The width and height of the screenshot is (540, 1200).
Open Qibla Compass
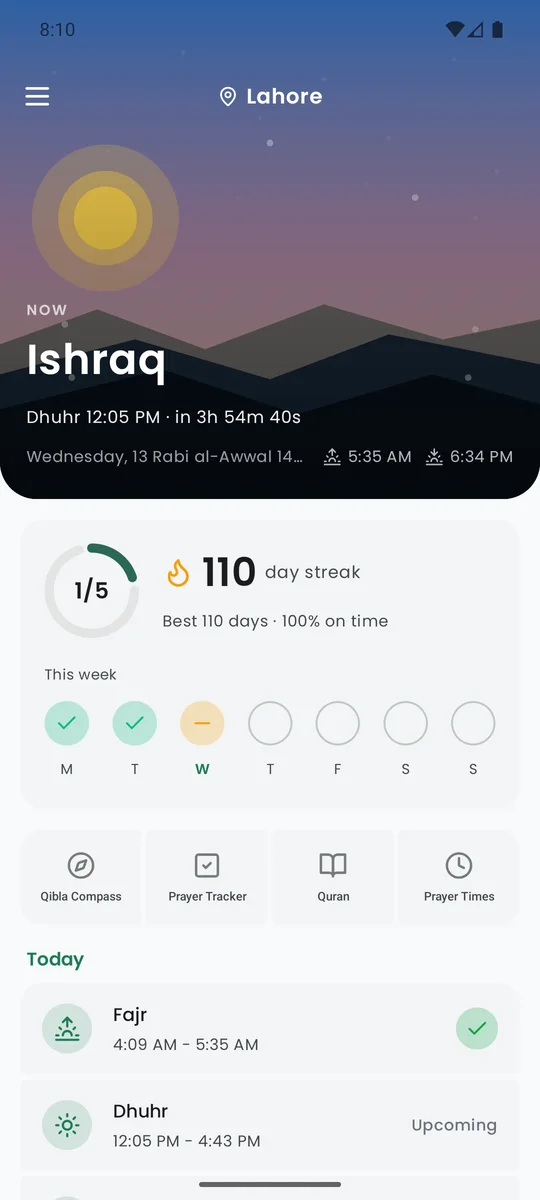pos(81,876)
